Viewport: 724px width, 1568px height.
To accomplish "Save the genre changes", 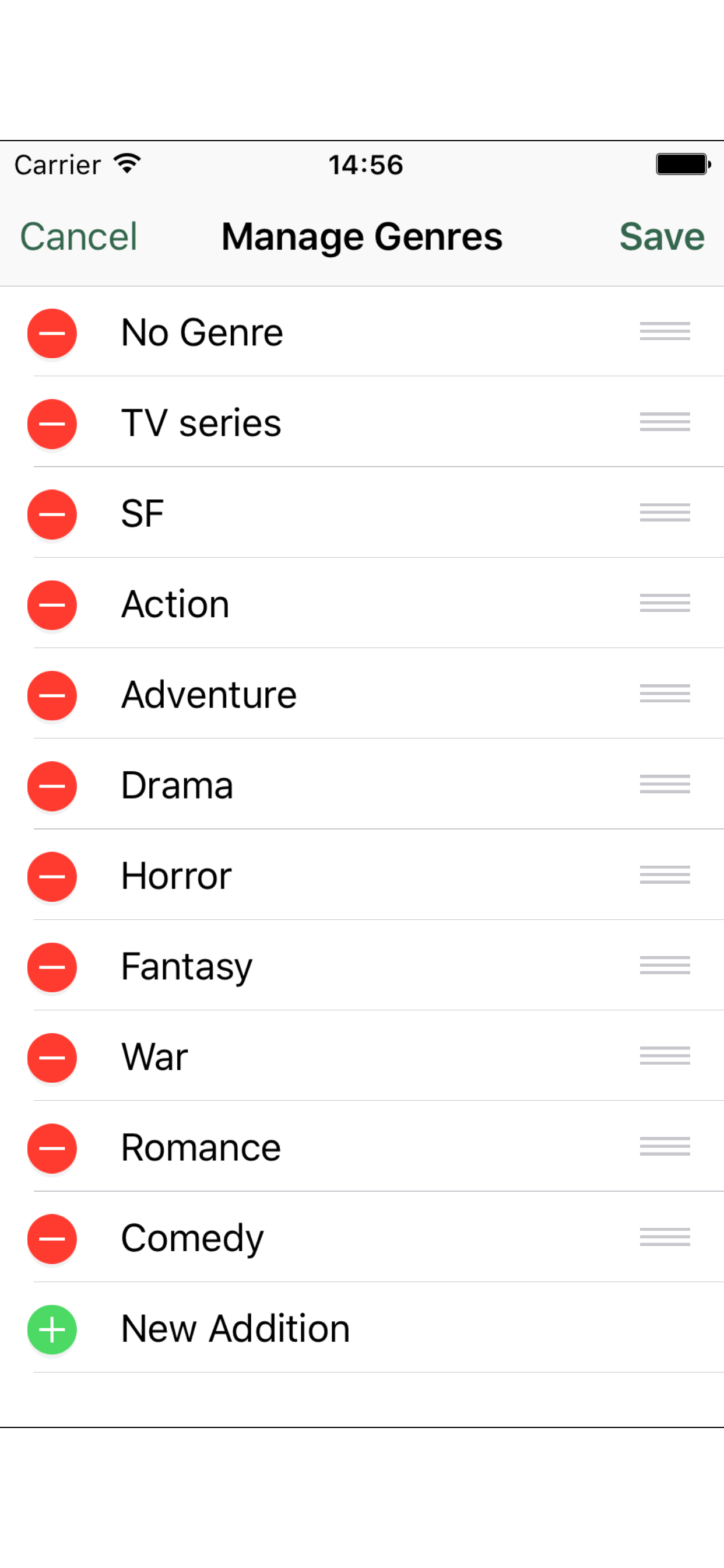I will 662,236.
